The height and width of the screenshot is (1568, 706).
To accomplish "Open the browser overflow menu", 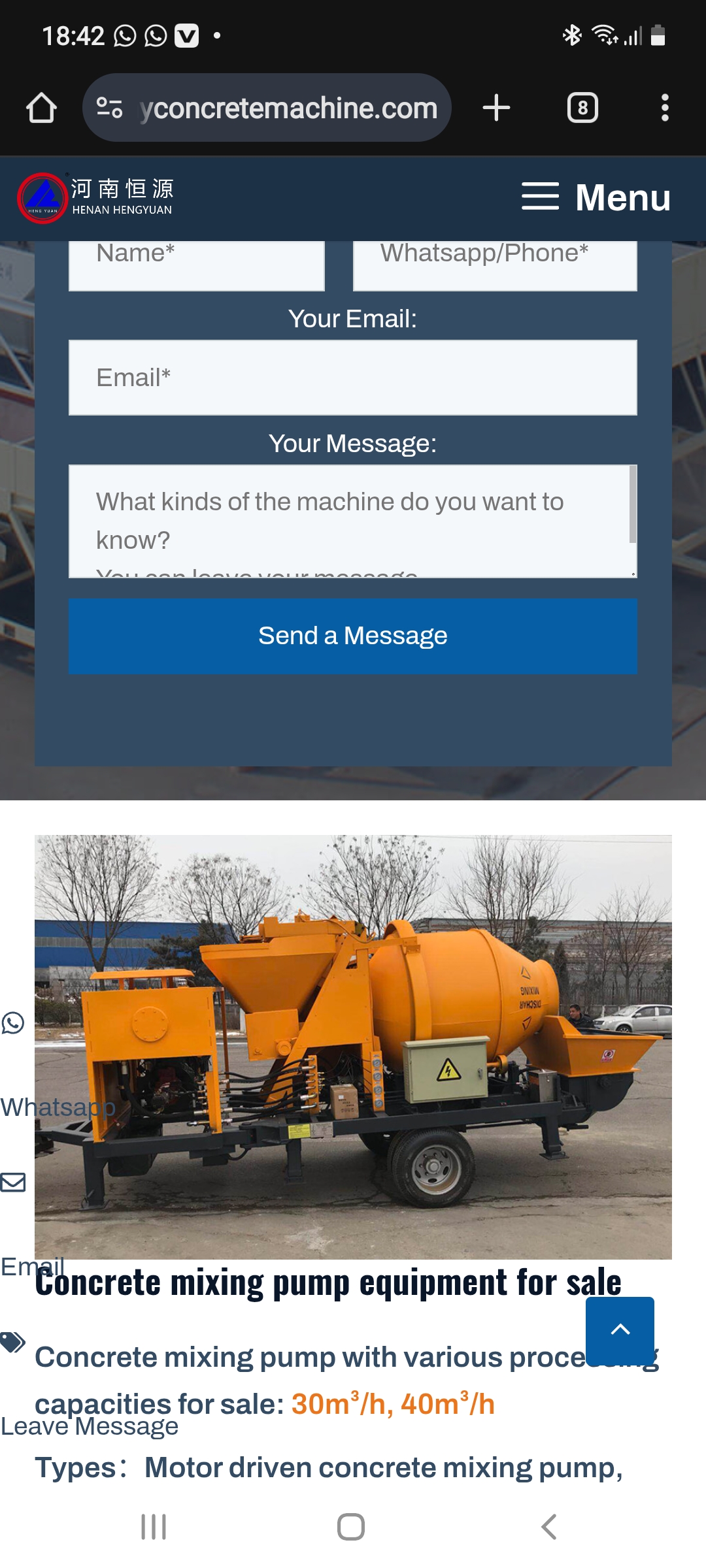I will pos(665,108).
